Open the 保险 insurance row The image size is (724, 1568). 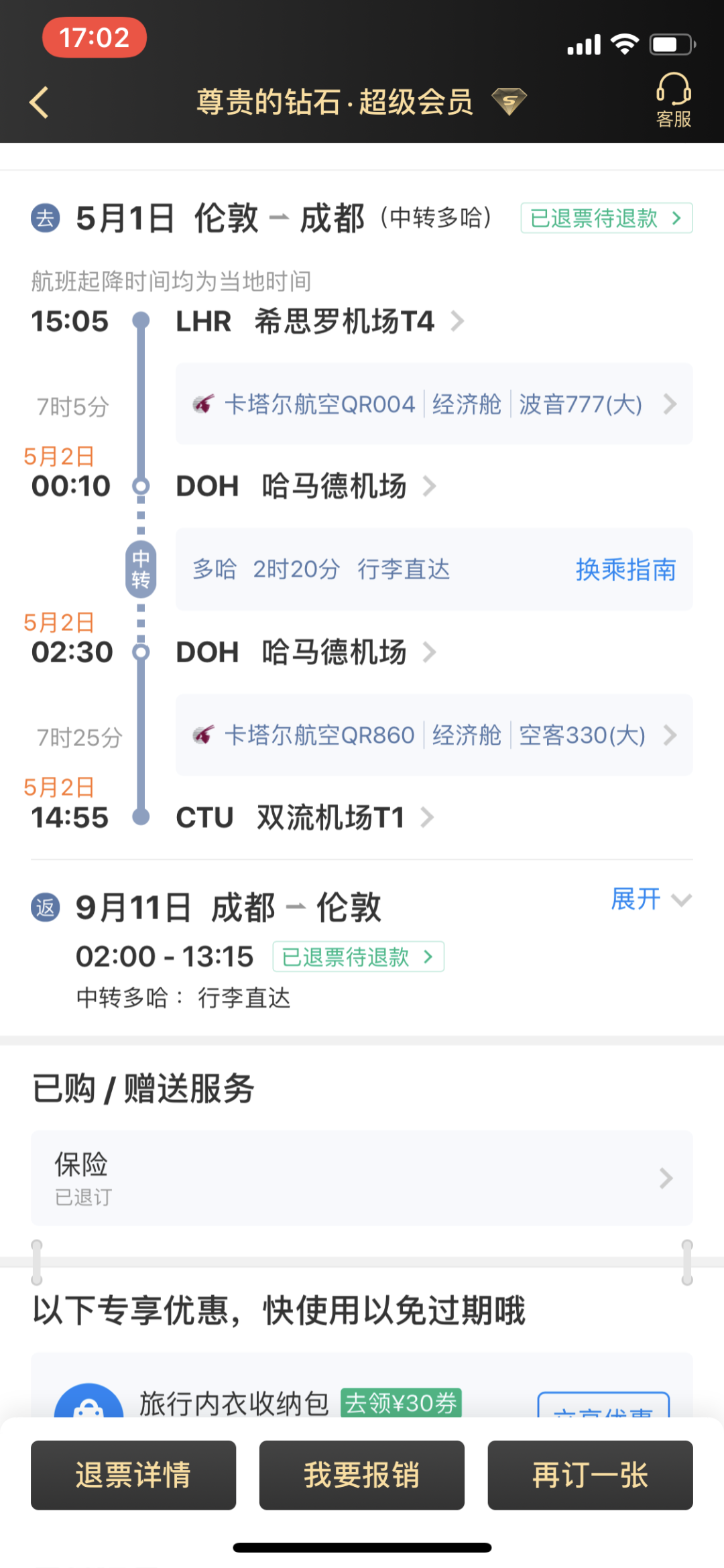click(361, 1178)
